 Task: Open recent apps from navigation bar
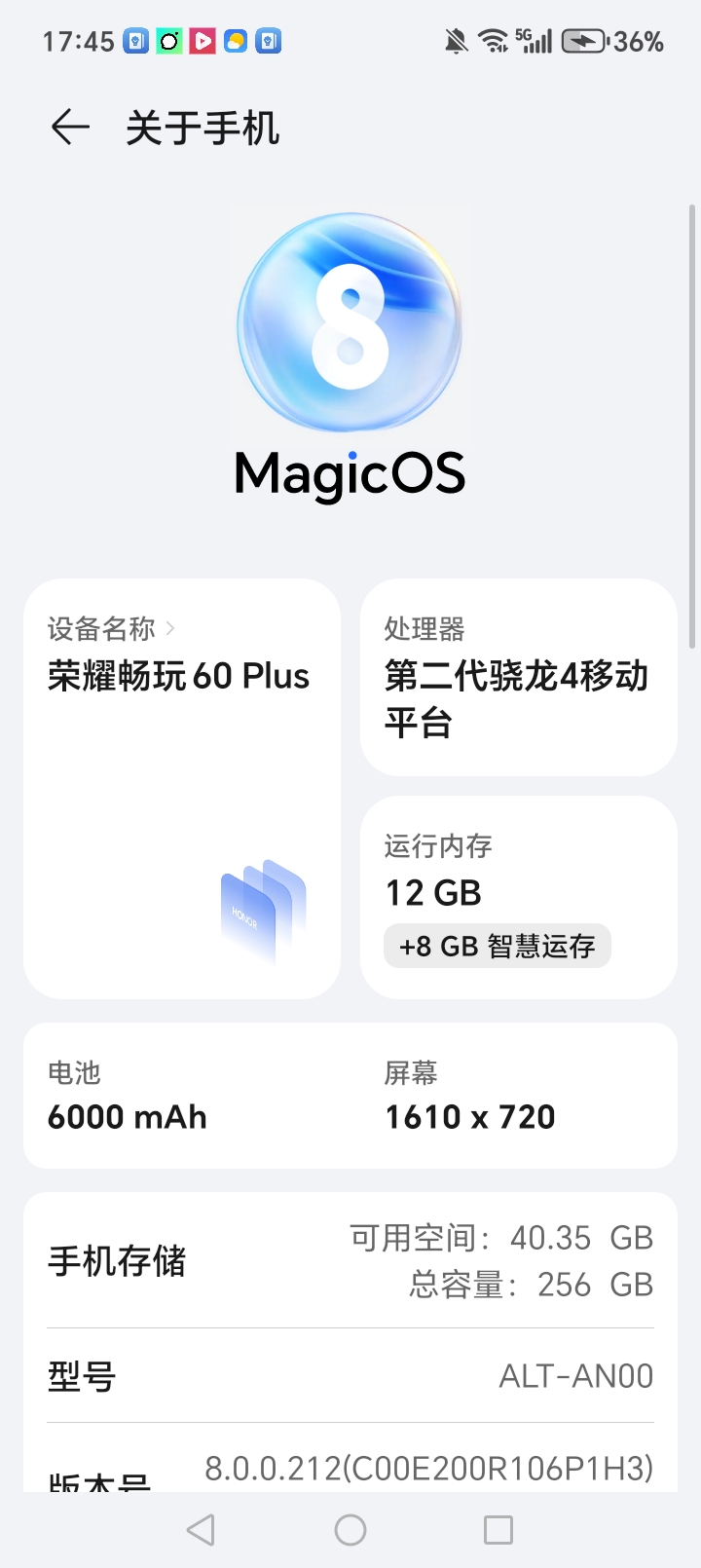point(498,1530)
